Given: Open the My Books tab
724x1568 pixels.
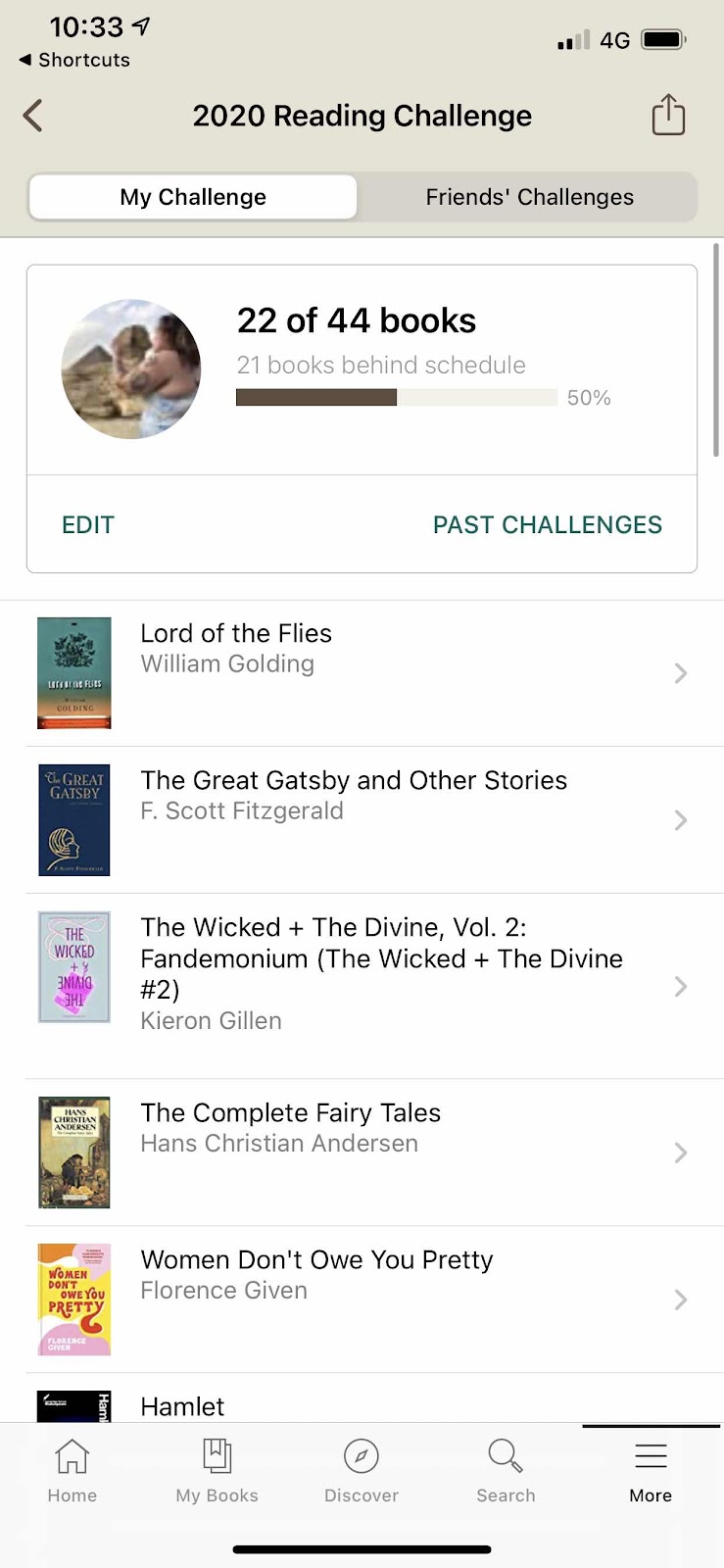Looking at the screenshot, I should 217,1470.
